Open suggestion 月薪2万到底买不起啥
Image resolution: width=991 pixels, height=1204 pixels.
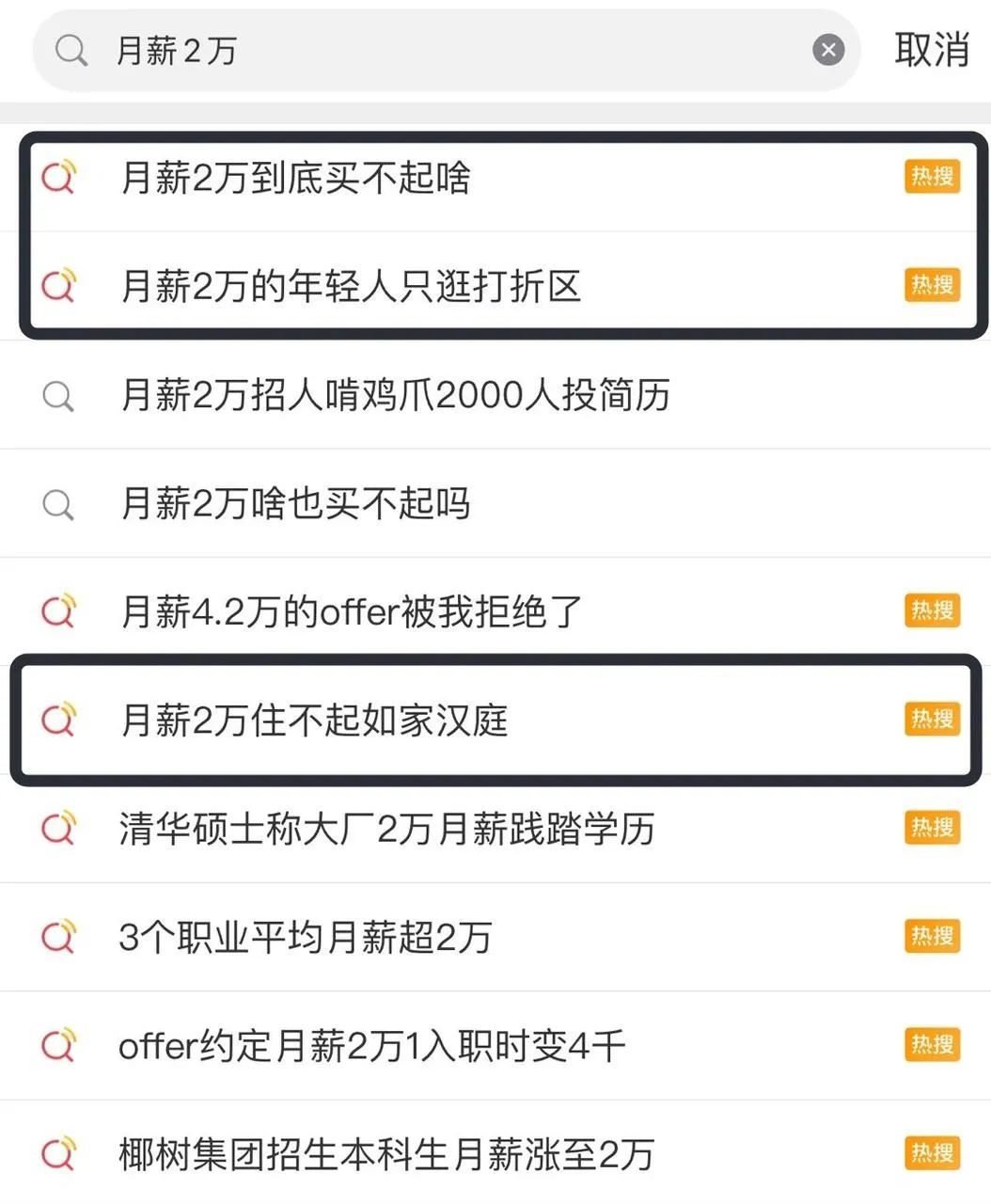point(296,178)
